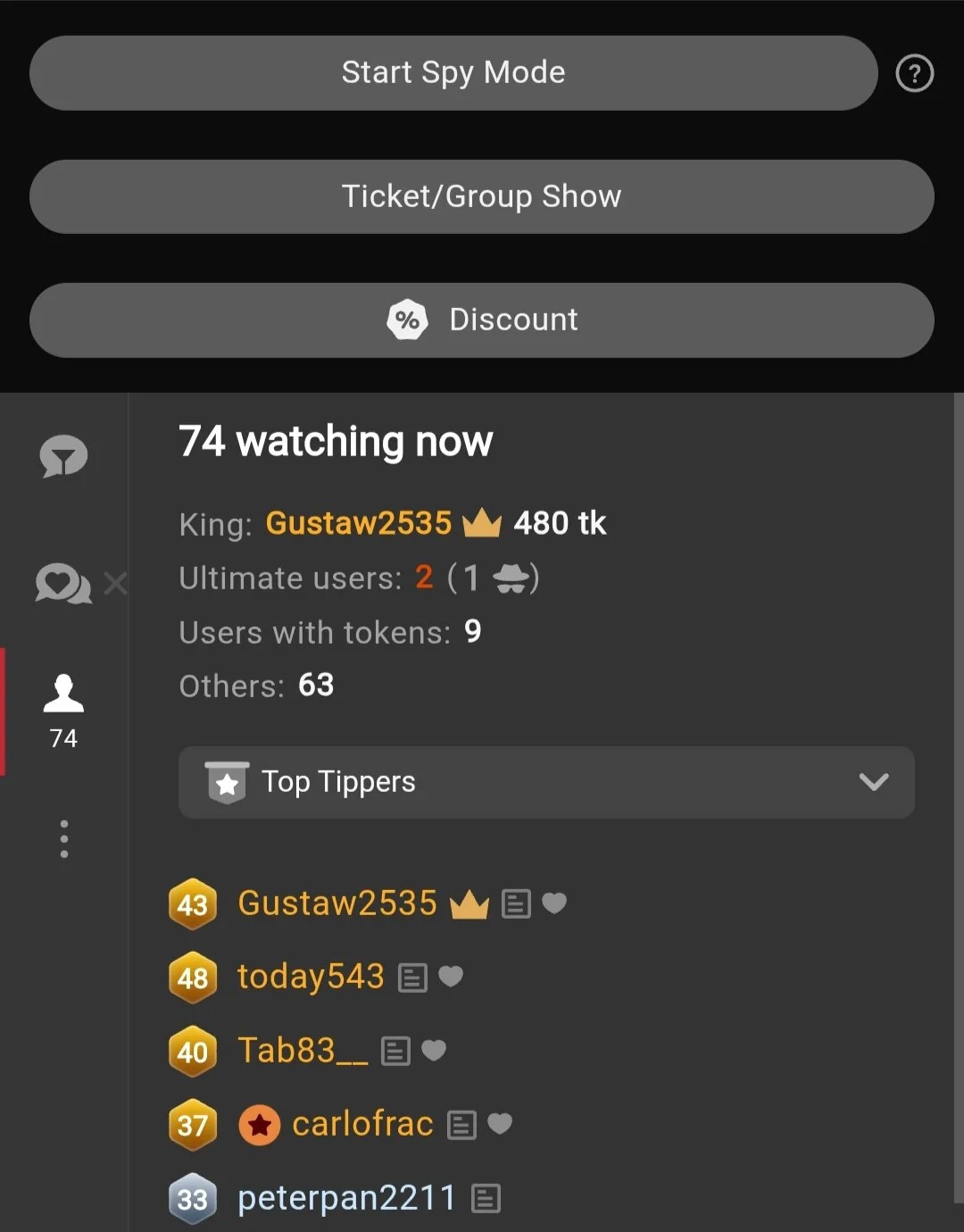Viewport: 964px width, 1232px height.
Task: Open King Gustaw2535 link
Action: click(x=359, y=523)
